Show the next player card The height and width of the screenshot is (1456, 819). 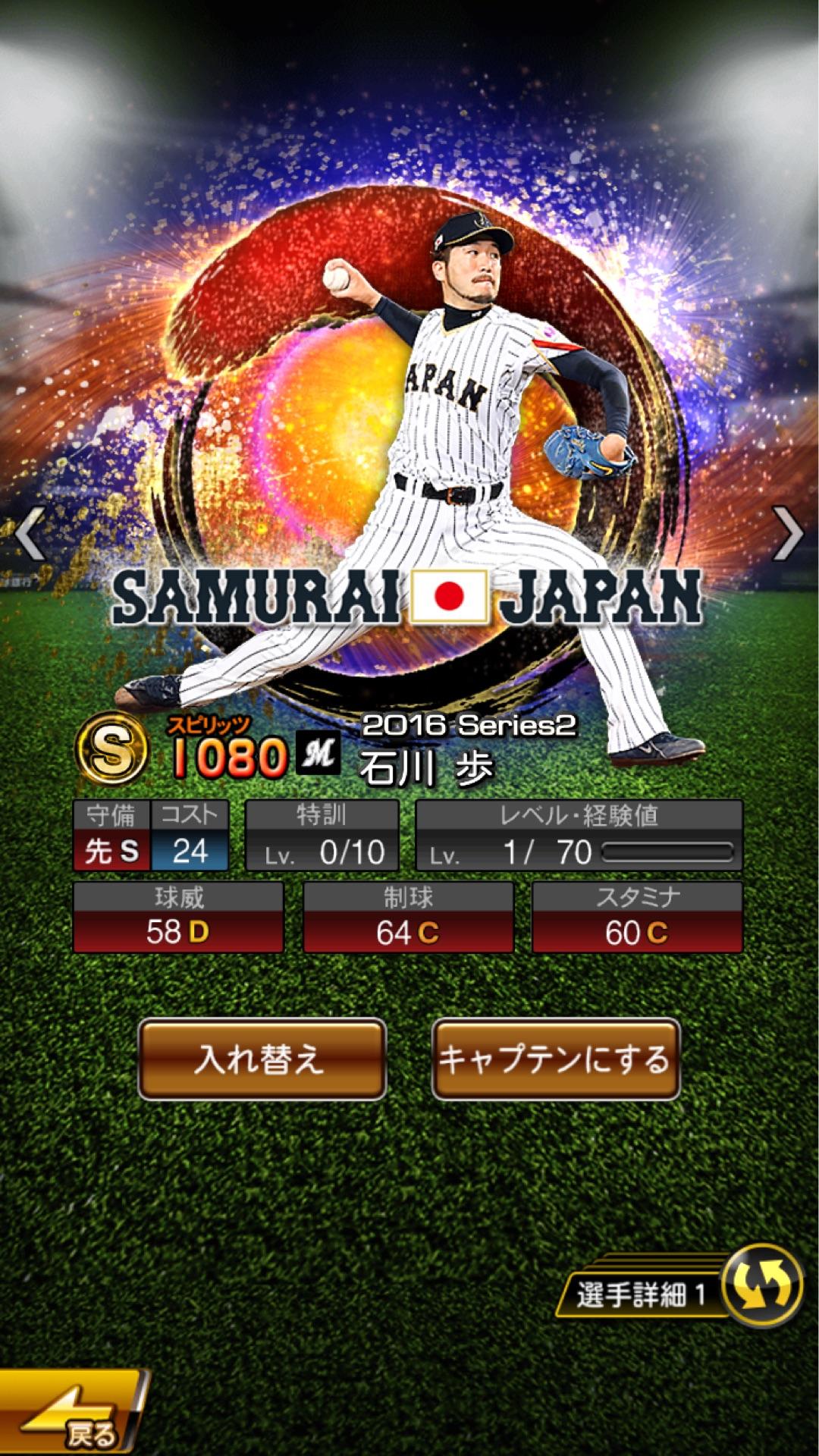(x=788, y=534)
